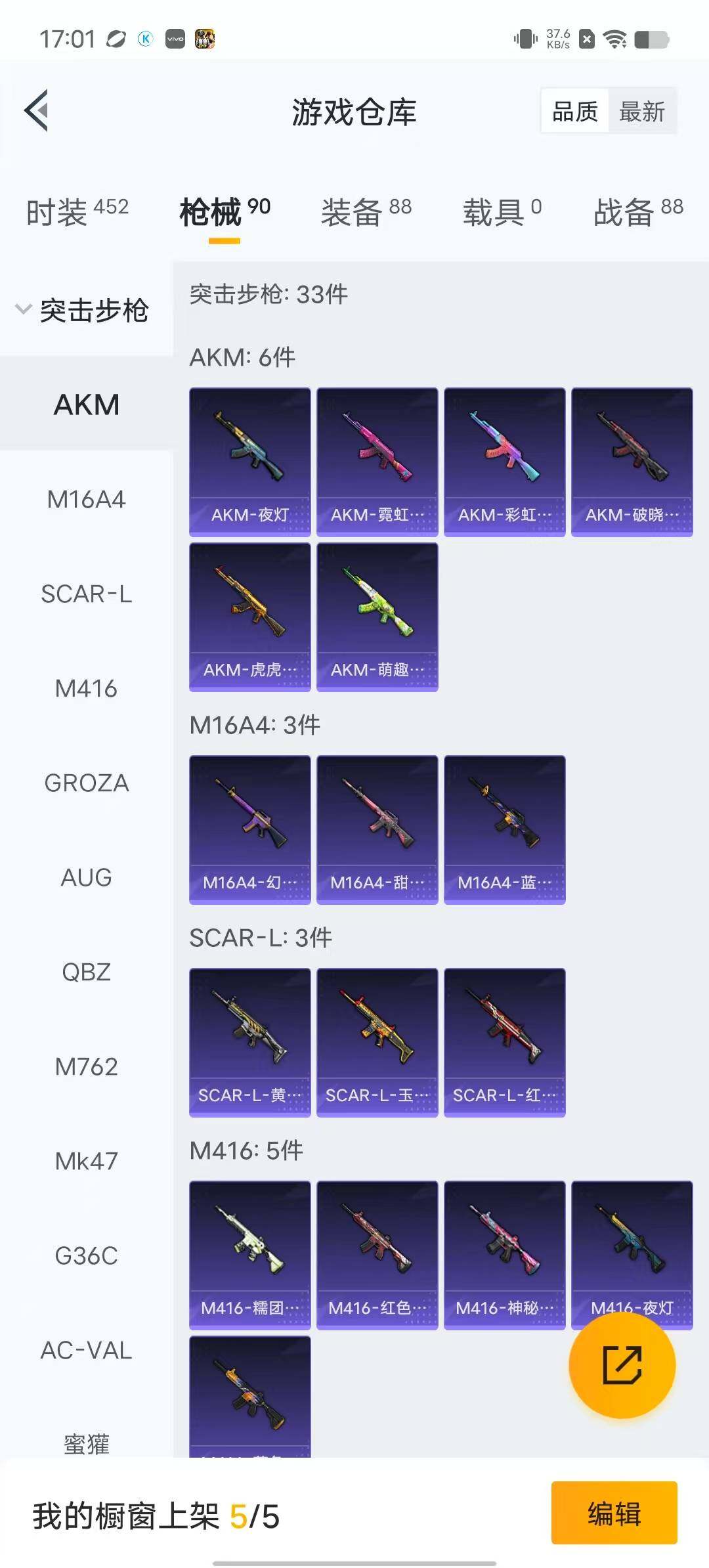View the AKM-虎虎 skin tile
709x1568 pixels.
(249, 617)
